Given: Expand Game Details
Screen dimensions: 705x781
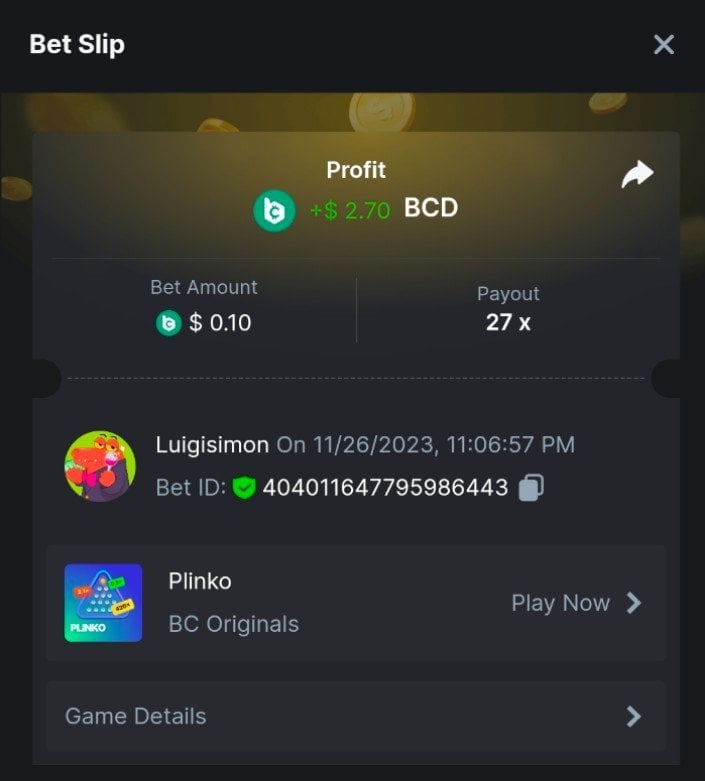Looking at the screenshot, I should pyautogui.click(x=355, y=716).
